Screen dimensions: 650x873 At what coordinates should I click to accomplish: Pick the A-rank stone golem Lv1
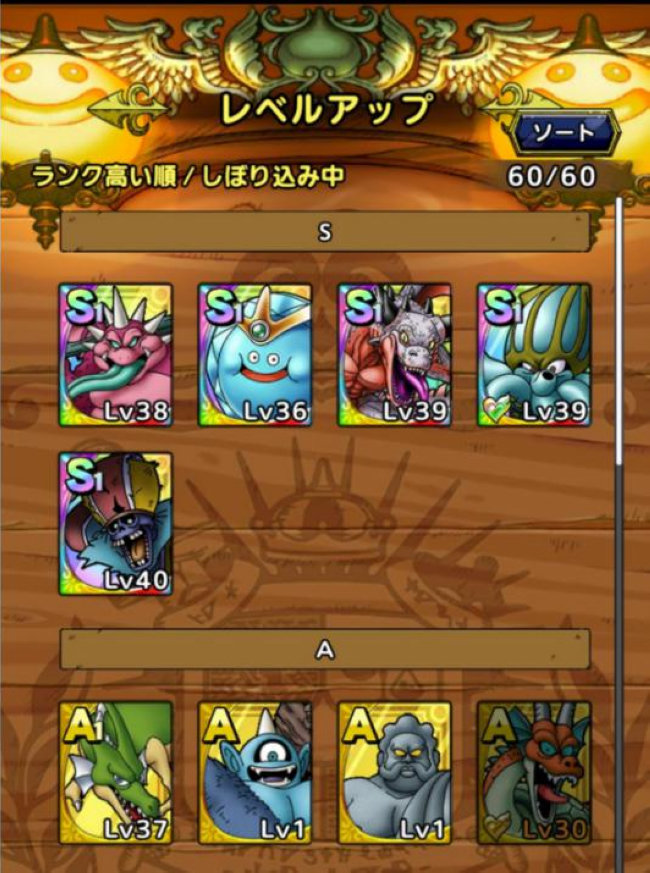[394, 772]
